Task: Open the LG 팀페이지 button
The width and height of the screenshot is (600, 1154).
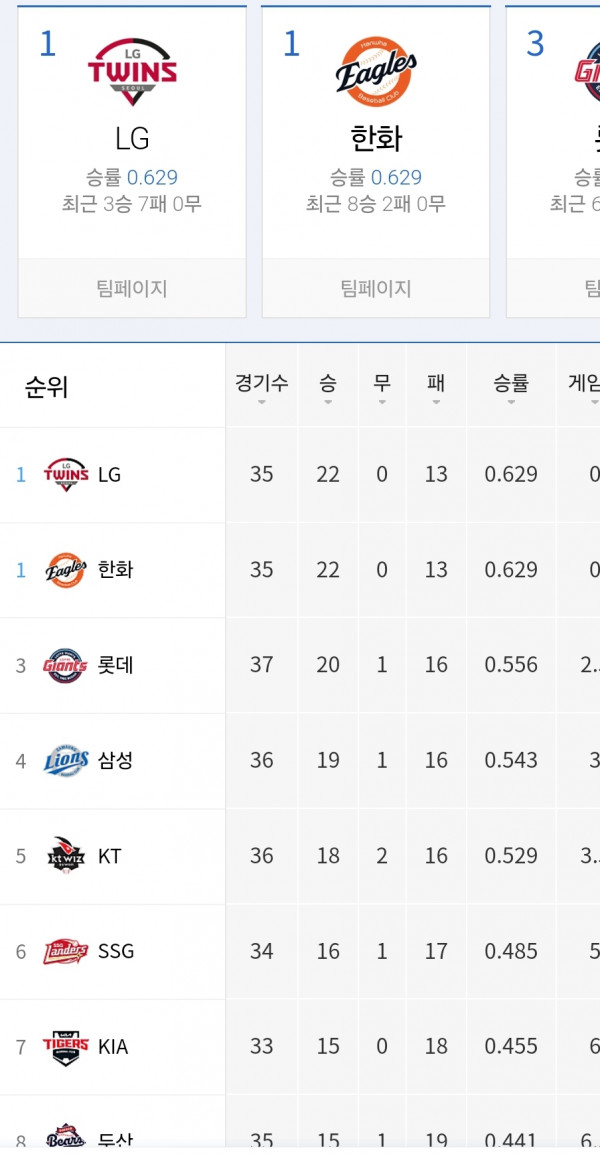Action: pyautogui.click(x=132, y=288)
